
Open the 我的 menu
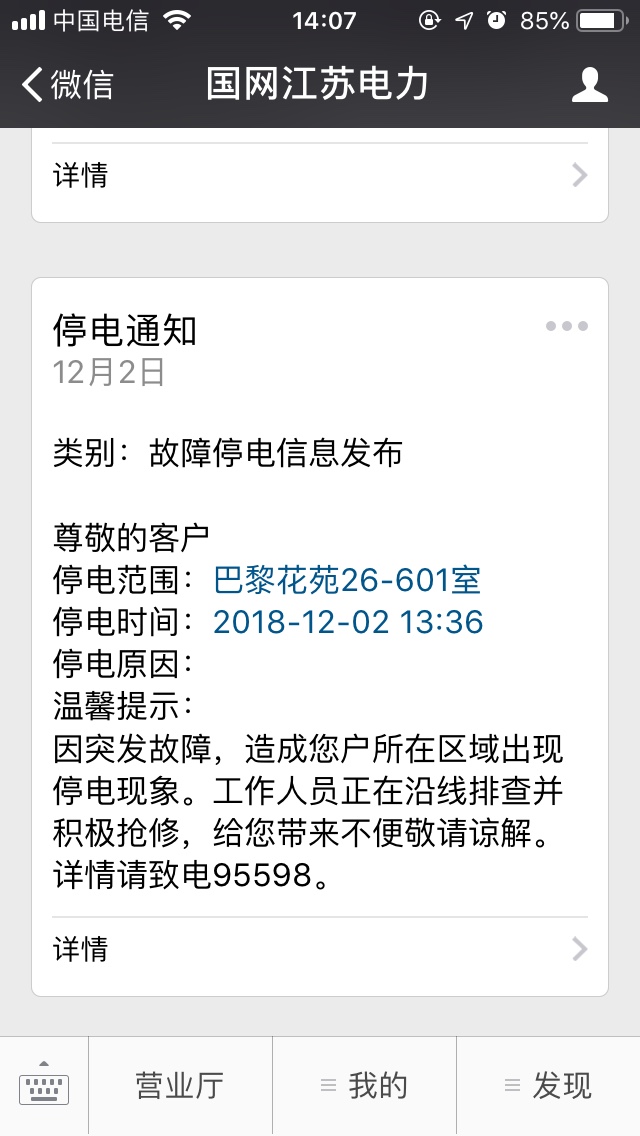pos(365,1085)
